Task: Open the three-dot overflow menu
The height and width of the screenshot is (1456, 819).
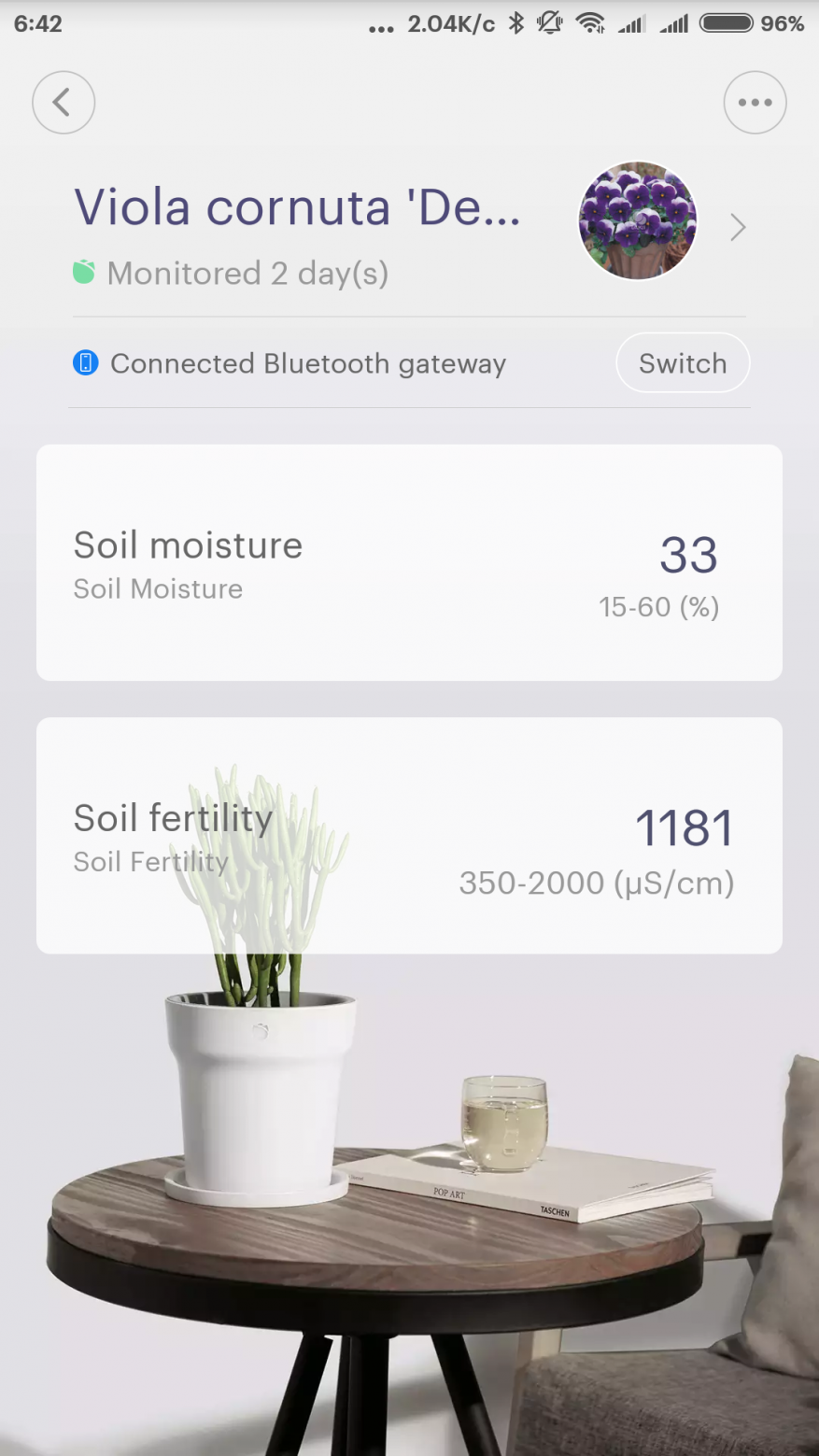Action: click(755, 103)
